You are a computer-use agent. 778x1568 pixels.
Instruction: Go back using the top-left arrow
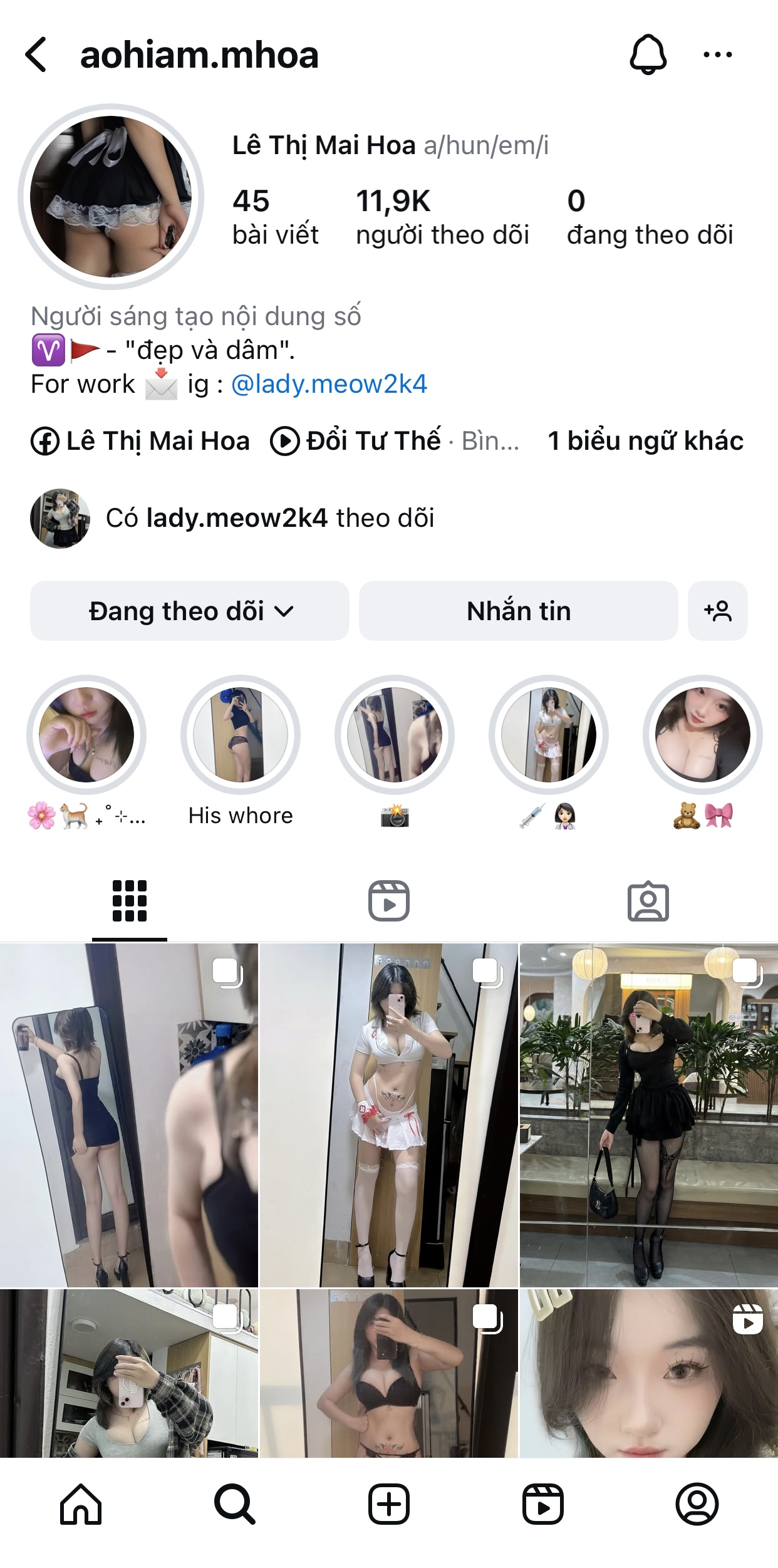[36, 55]
